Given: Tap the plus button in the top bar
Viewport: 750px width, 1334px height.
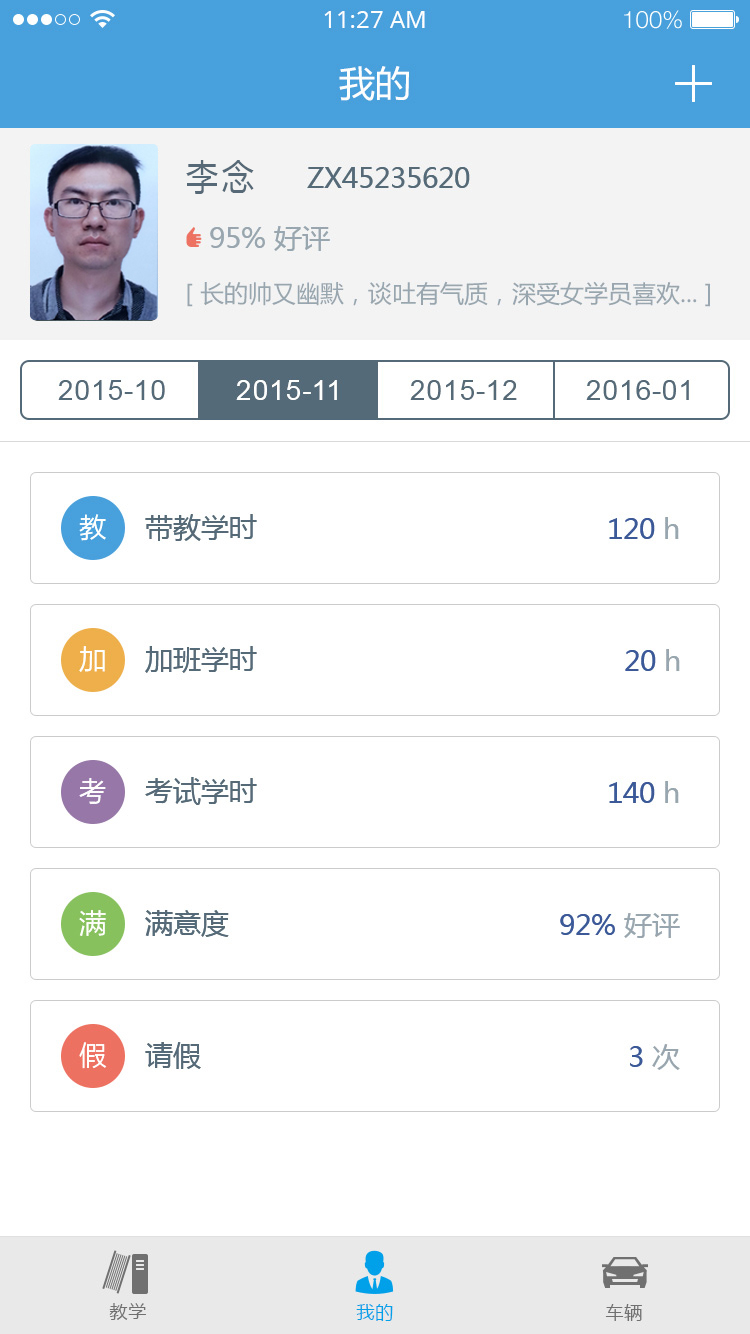Looking at the screenshot, I should click(693, 84).
